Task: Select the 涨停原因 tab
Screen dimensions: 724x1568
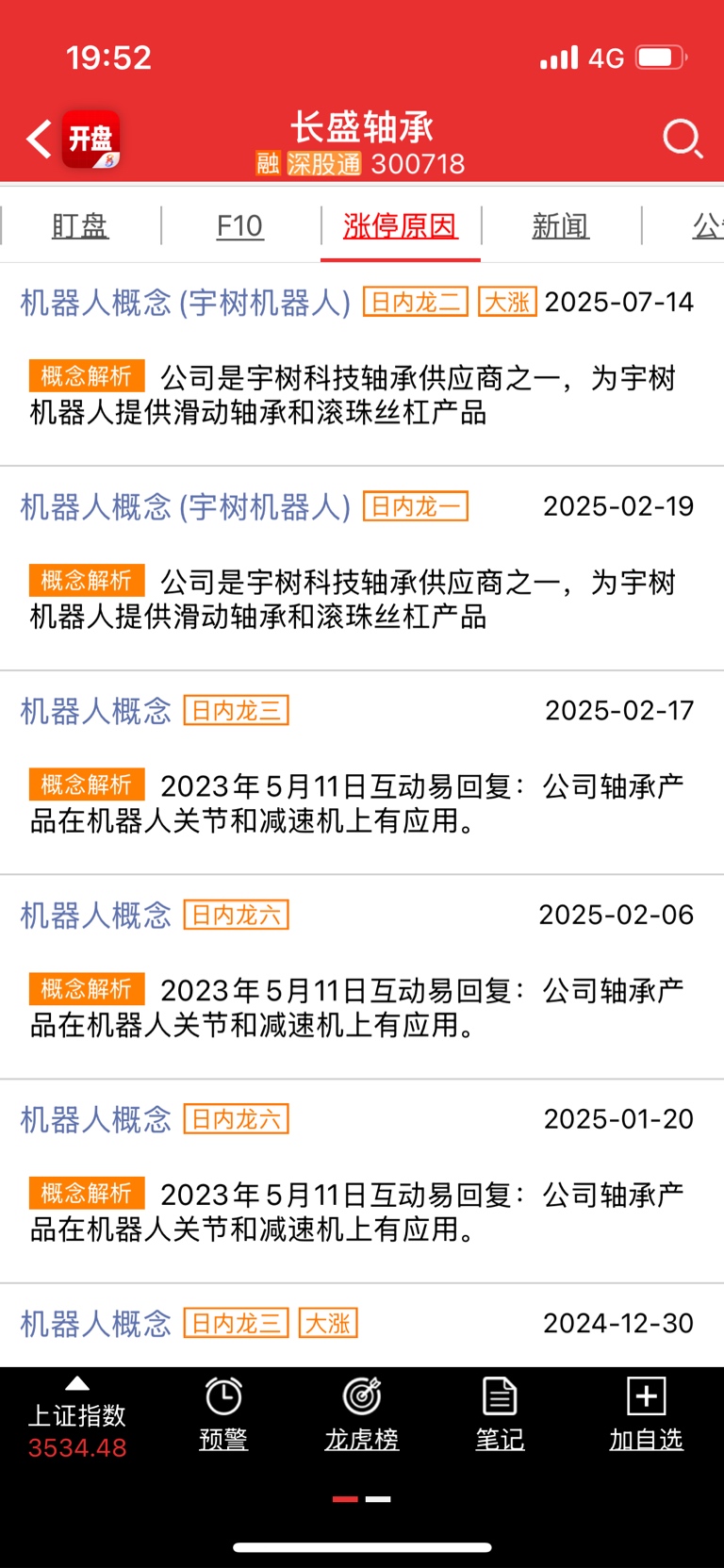Action: click(400, 226)
